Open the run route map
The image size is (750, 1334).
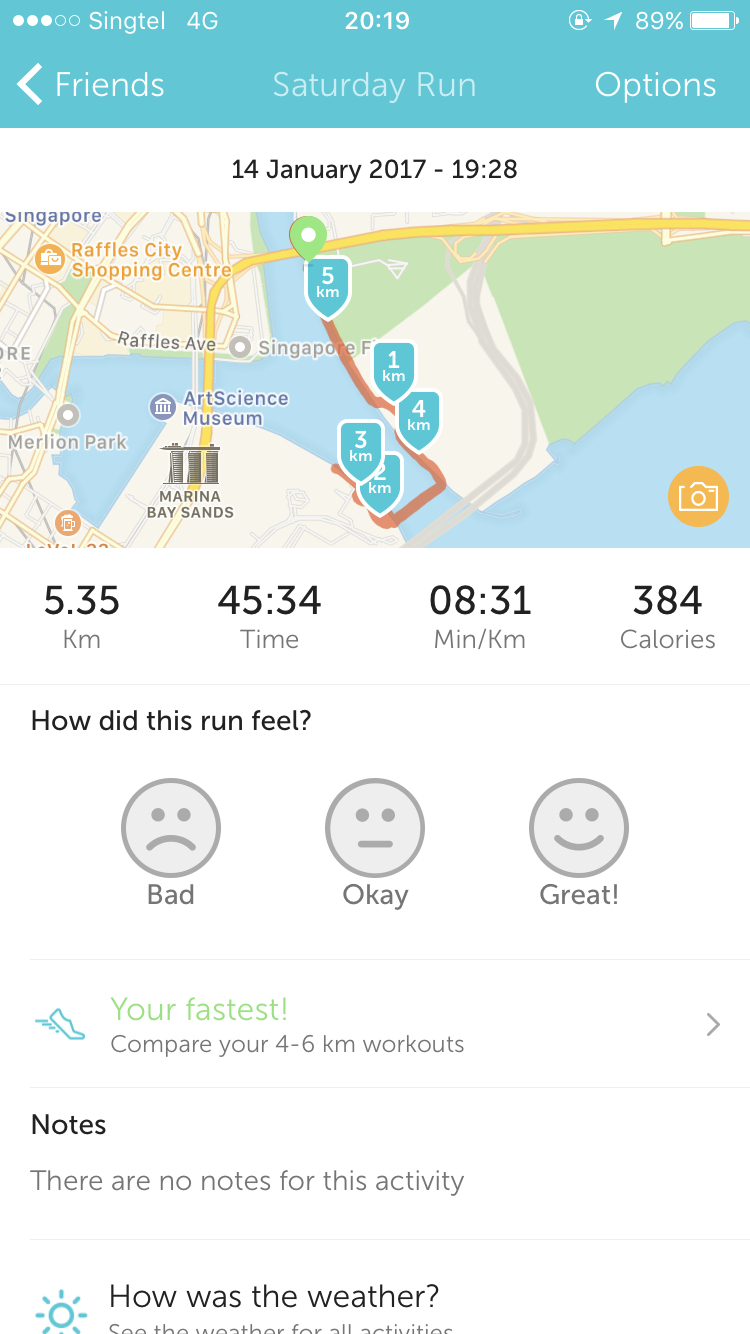pyautogui.click(x=375, y=379)
